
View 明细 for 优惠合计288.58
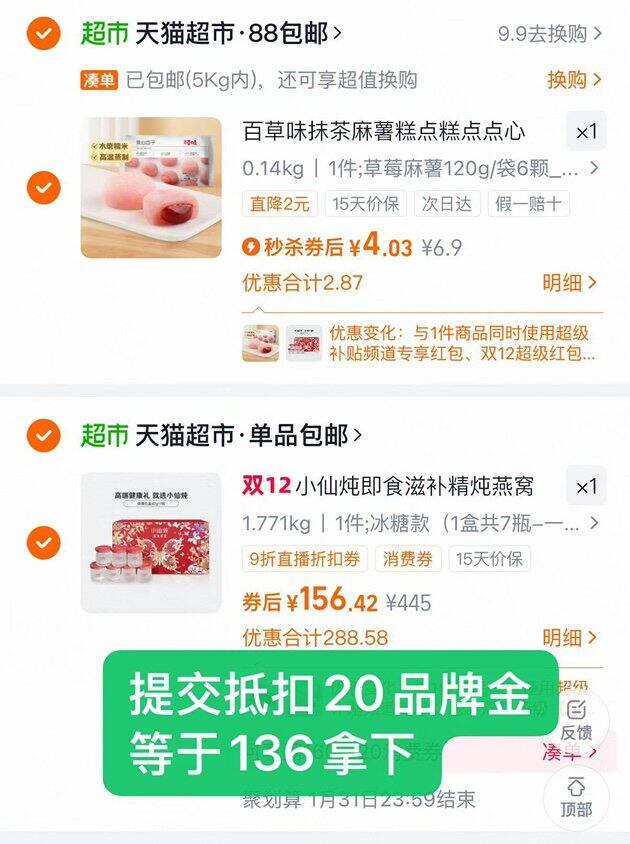click(569, 638)
